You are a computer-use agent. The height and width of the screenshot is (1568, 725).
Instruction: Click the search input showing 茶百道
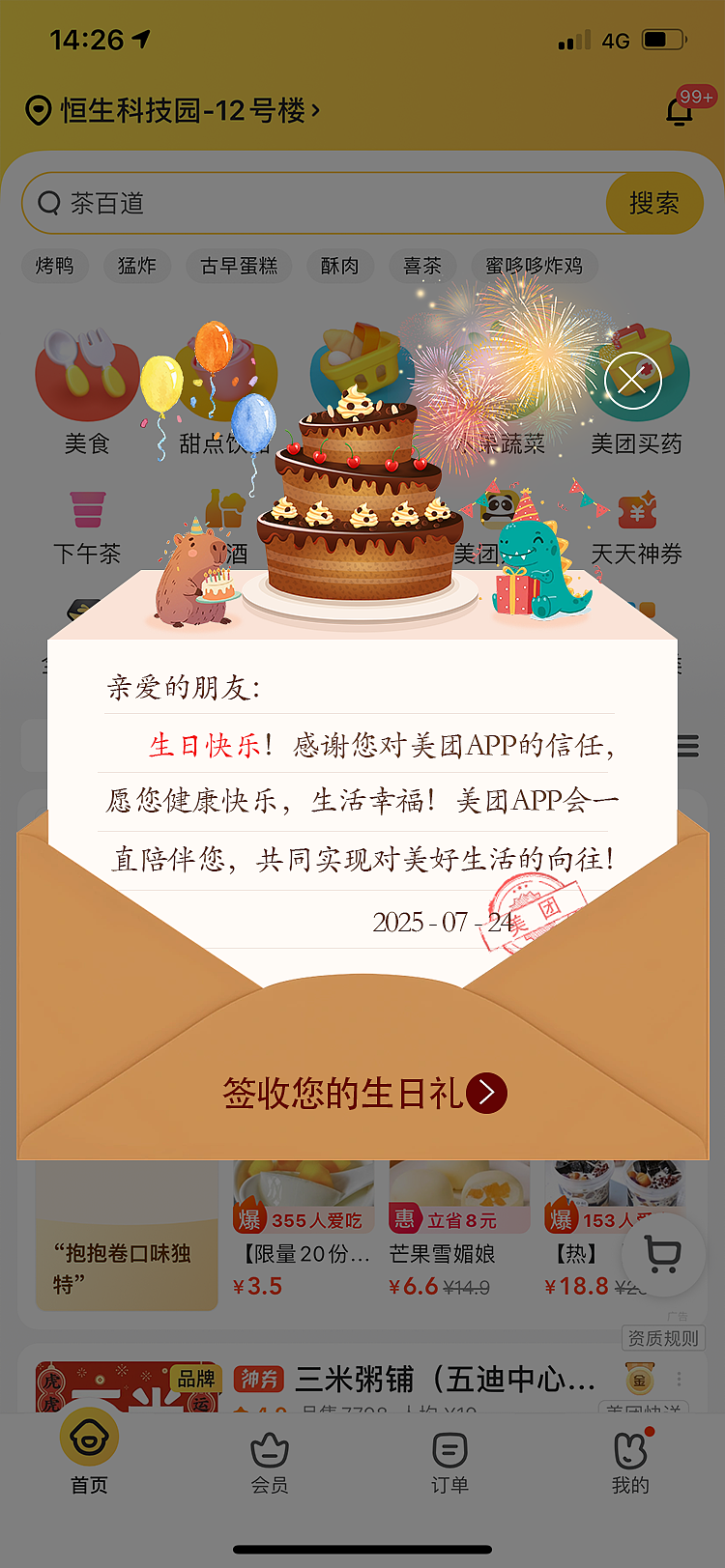[x=290, y=203]
